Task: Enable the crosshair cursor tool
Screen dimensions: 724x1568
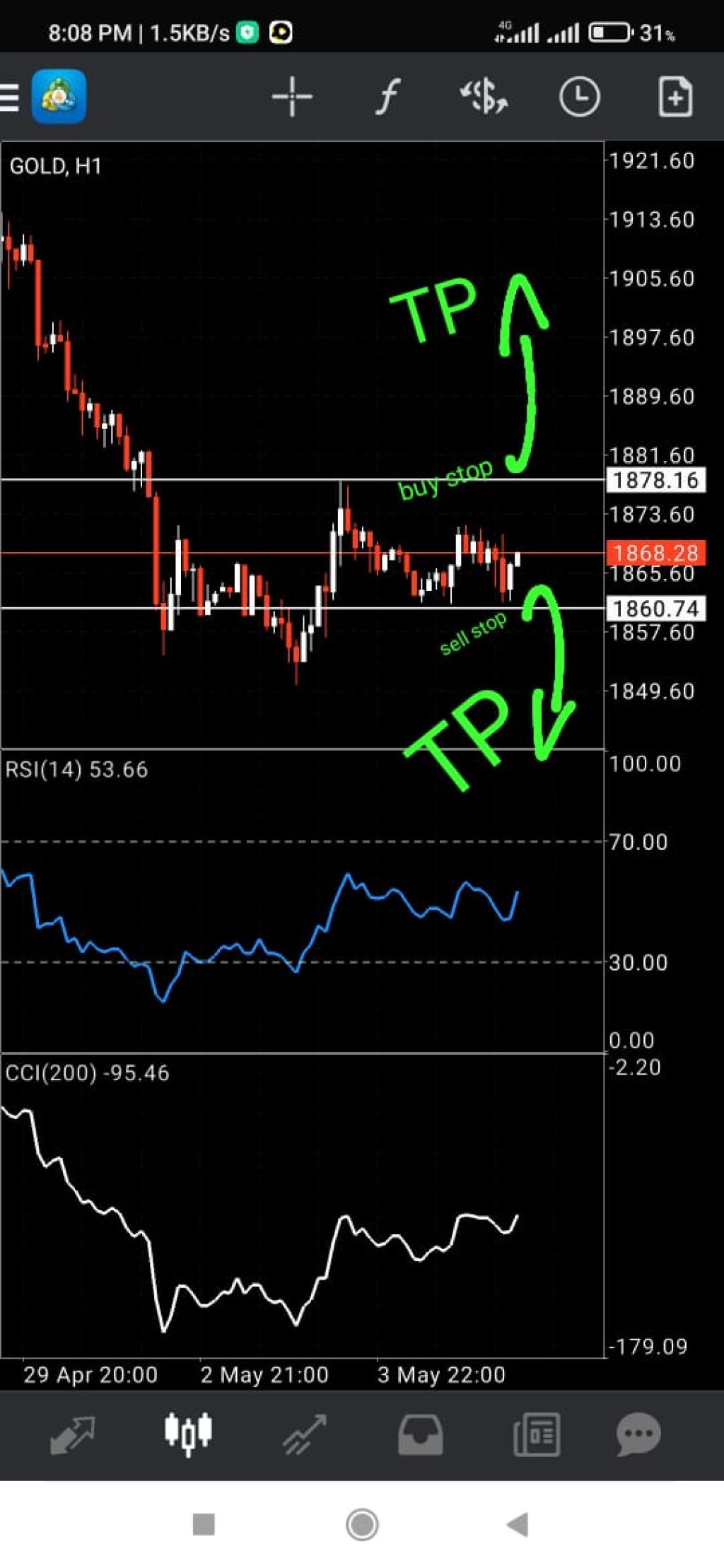Action: click(x=292, y=97)
